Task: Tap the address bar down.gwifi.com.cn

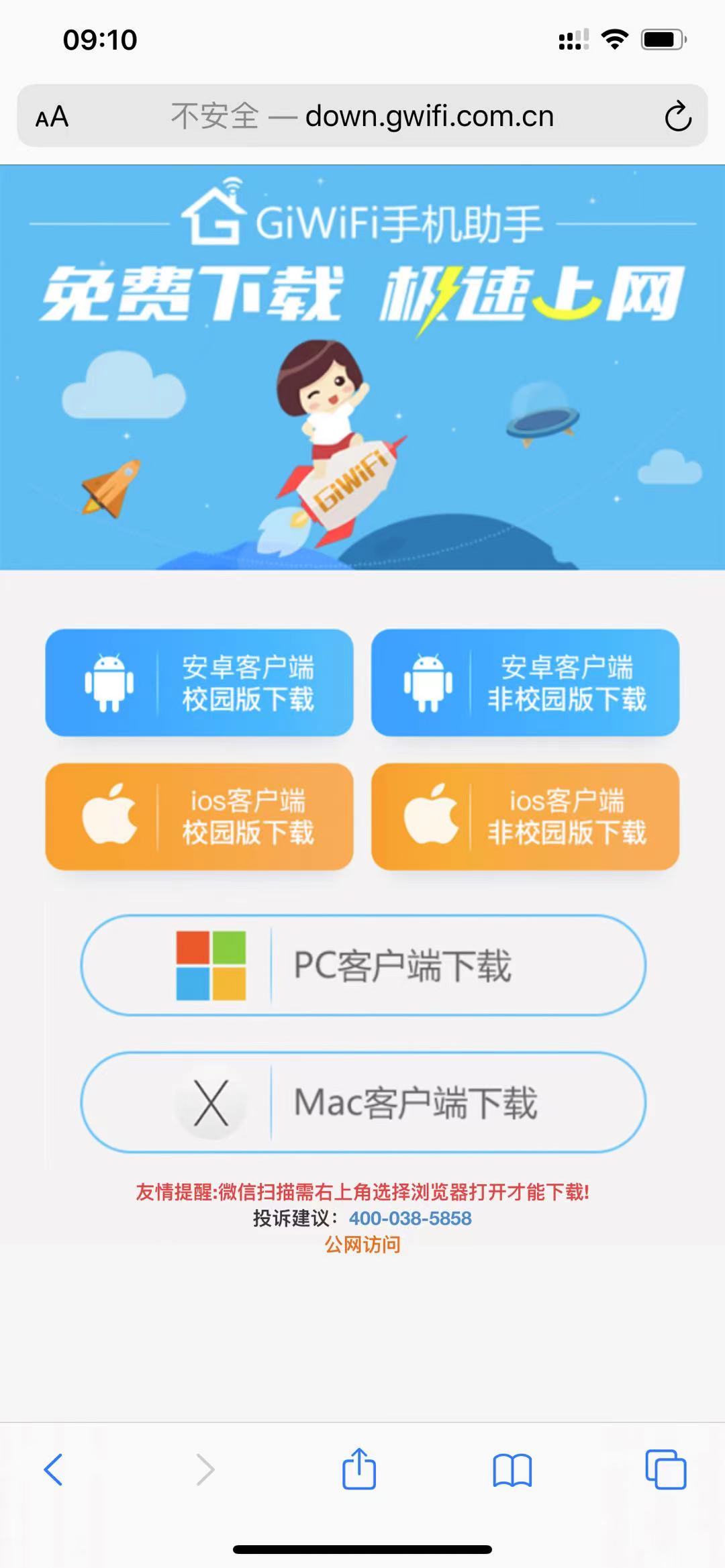Action: pos(362,116)
